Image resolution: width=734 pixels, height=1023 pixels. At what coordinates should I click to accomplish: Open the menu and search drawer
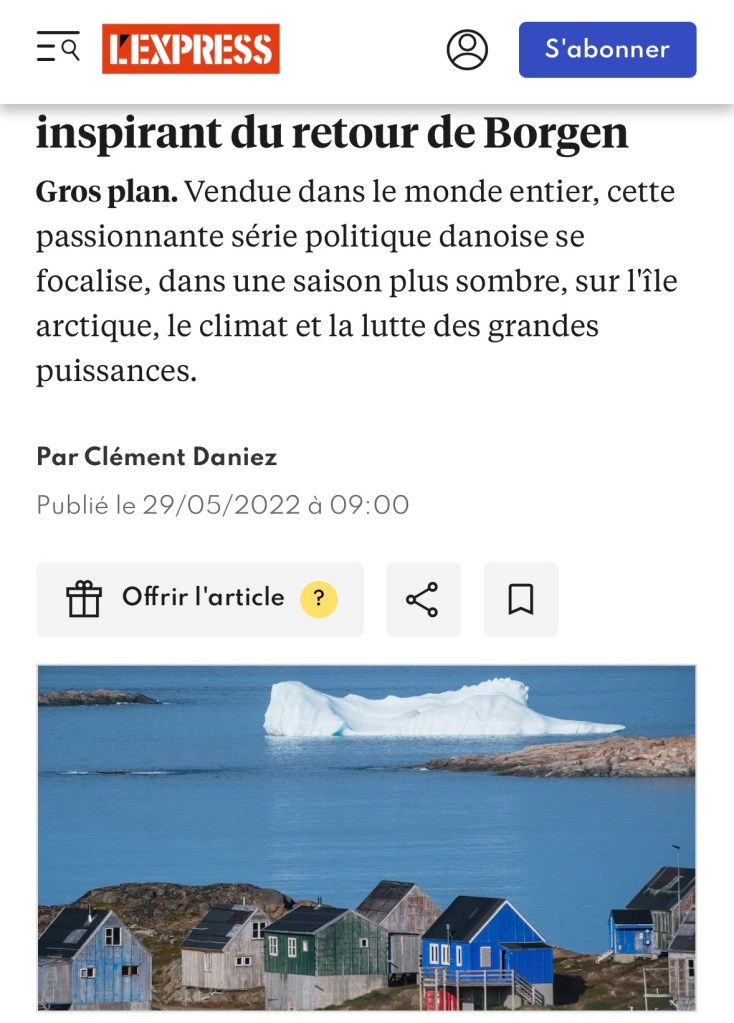(x=57, y=48)
